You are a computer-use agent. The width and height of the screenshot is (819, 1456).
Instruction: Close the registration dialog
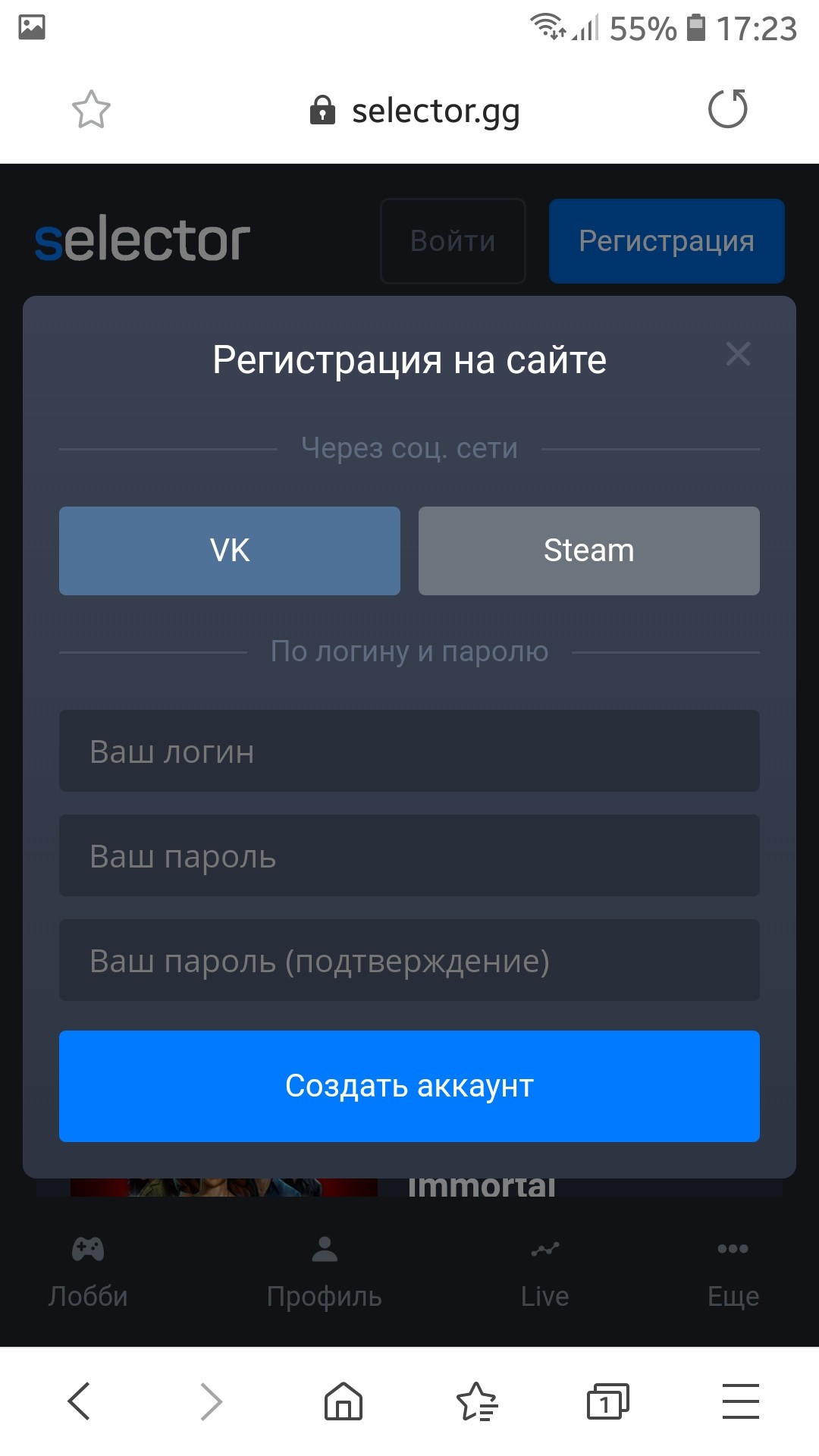pos(738,354)
